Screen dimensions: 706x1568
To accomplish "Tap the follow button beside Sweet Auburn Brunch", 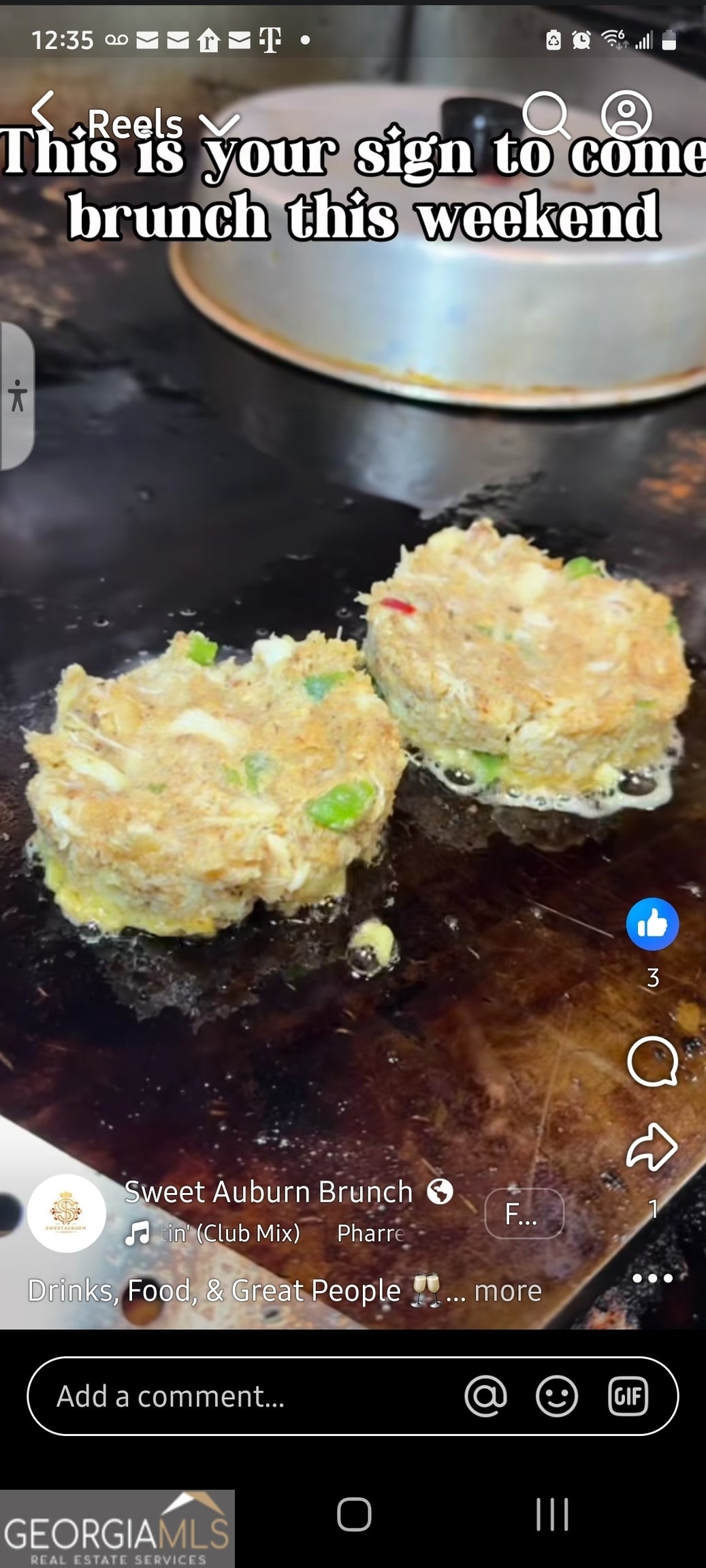I will coord(524,1213).
